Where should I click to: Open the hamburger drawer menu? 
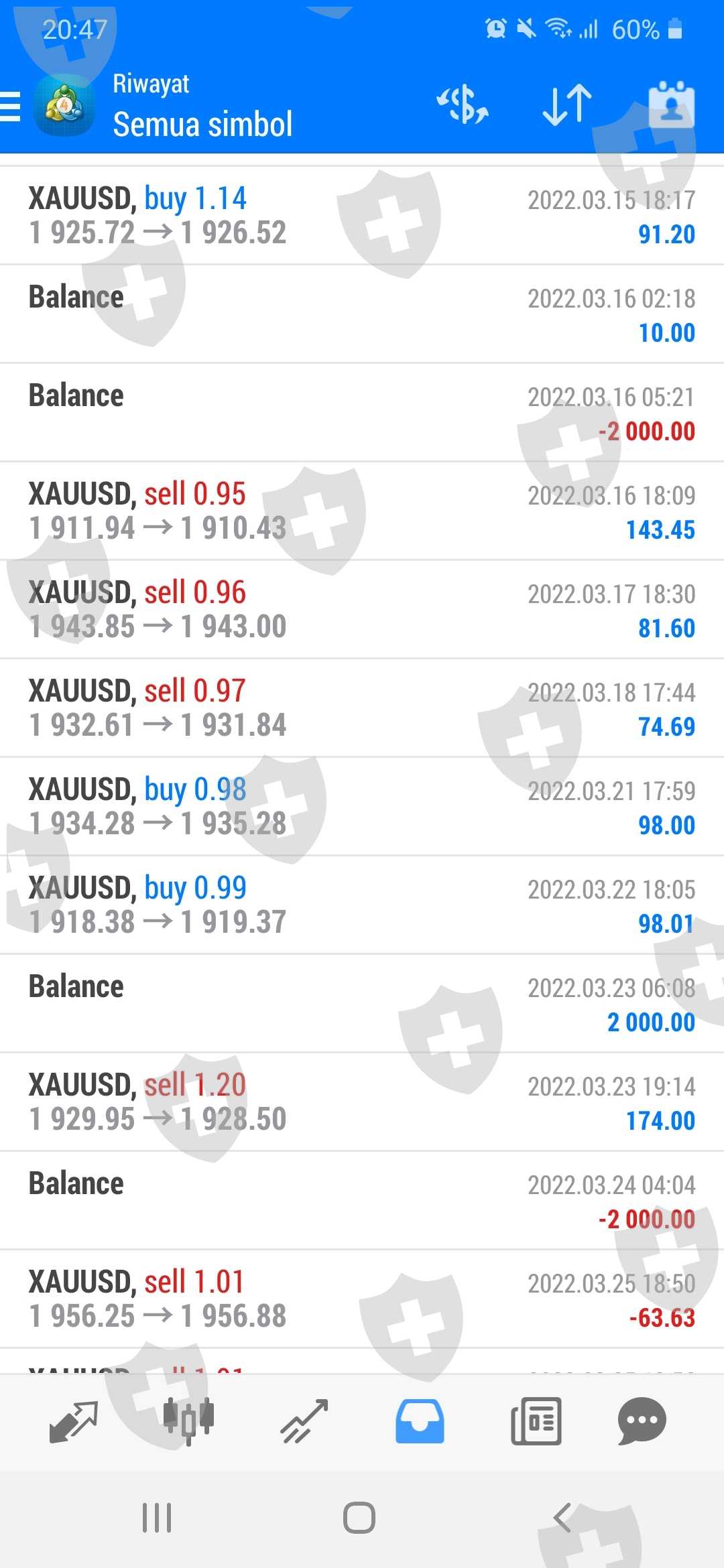(x=11, y=106)
